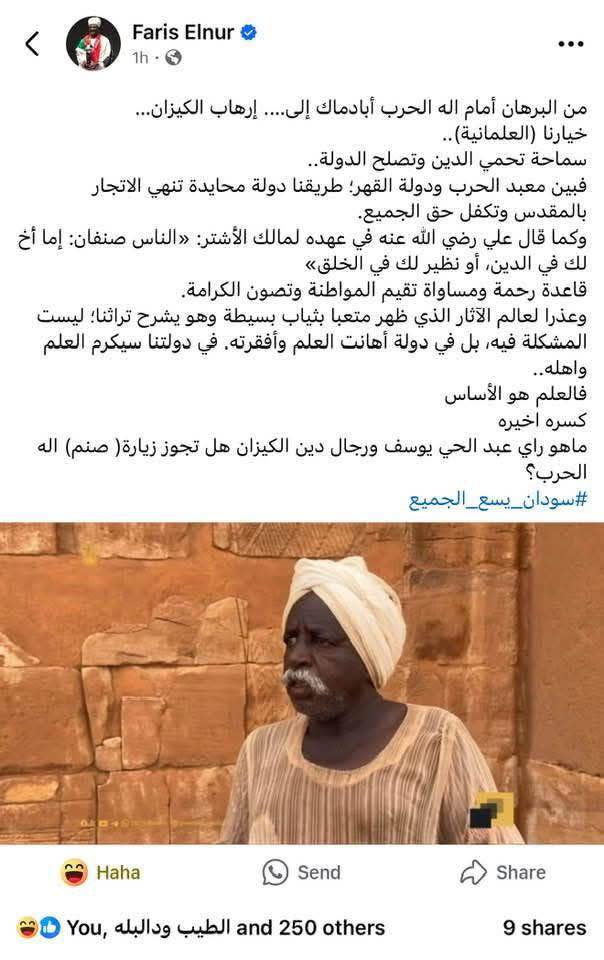Open the post's three-dot options menu
The image size is (604, 960).
coord(570,44)
